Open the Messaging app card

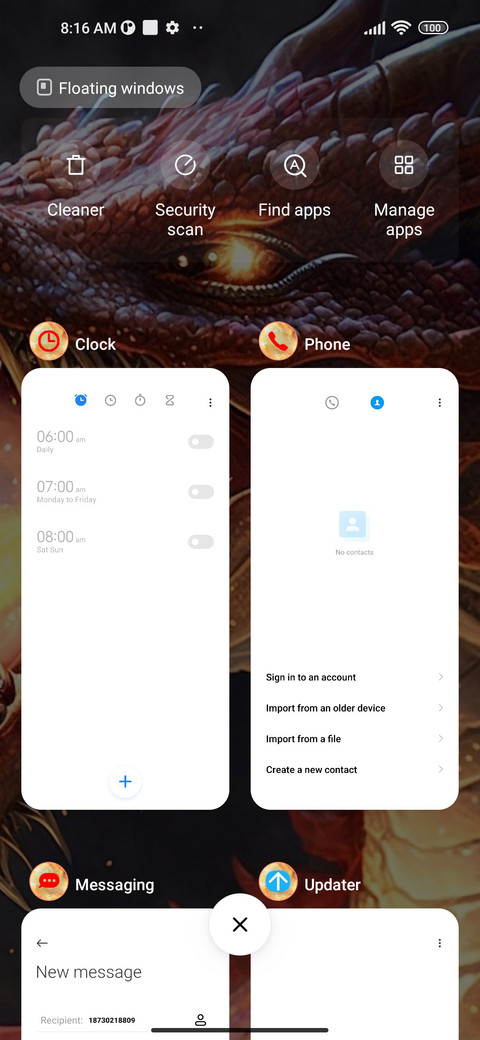tap(125, 974)
